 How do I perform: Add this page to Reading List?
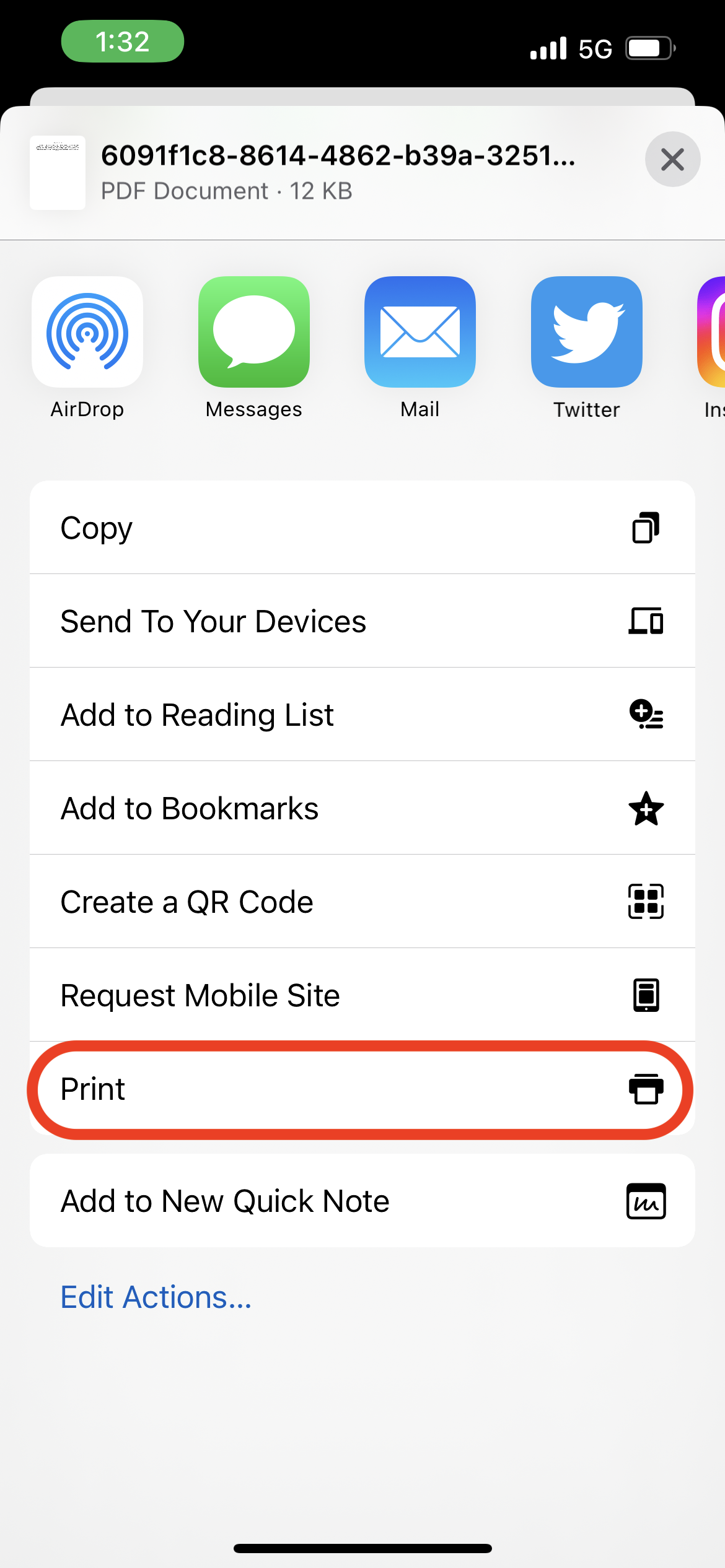362,715
